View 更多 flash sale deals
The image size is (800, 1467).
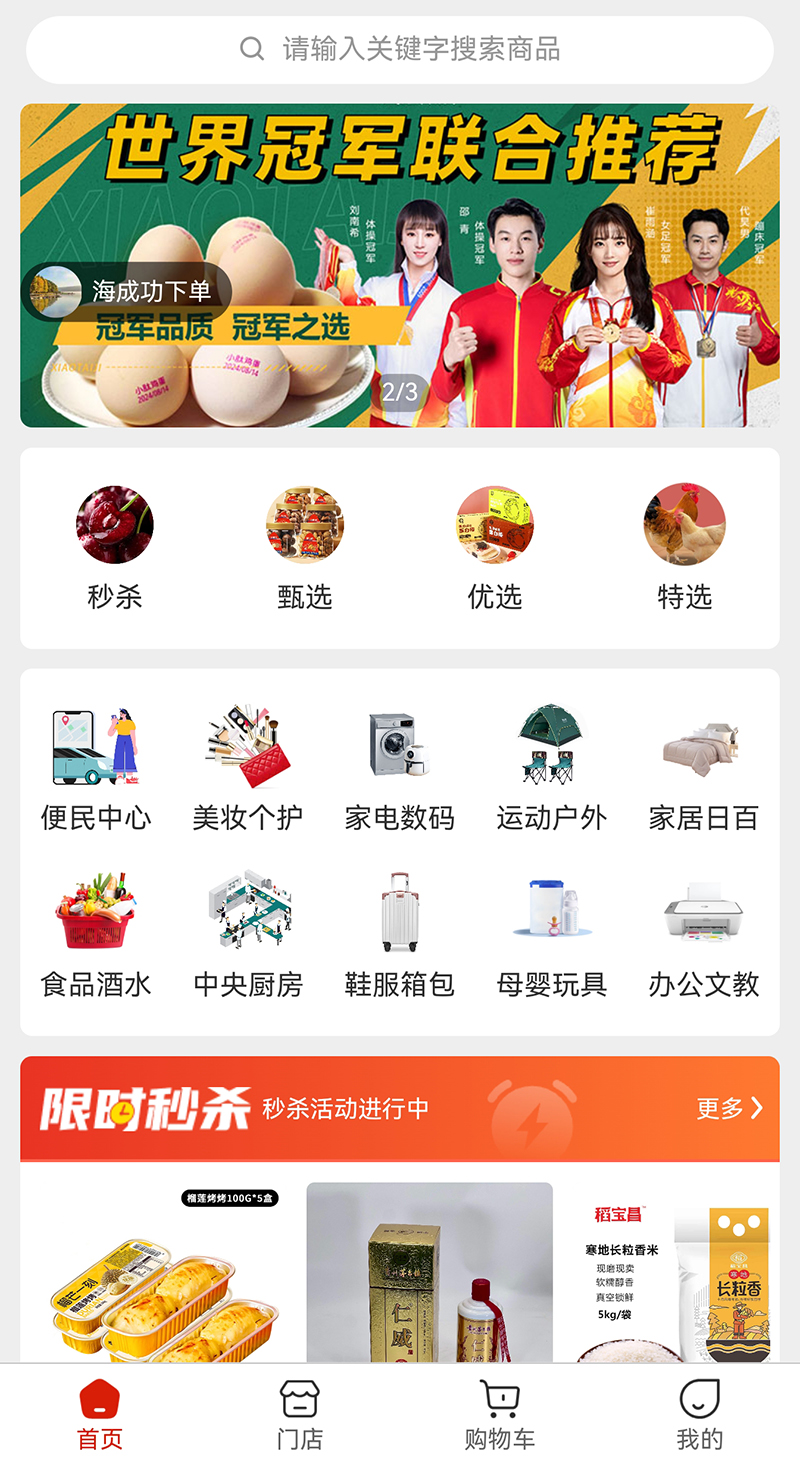pos(730,1108)
